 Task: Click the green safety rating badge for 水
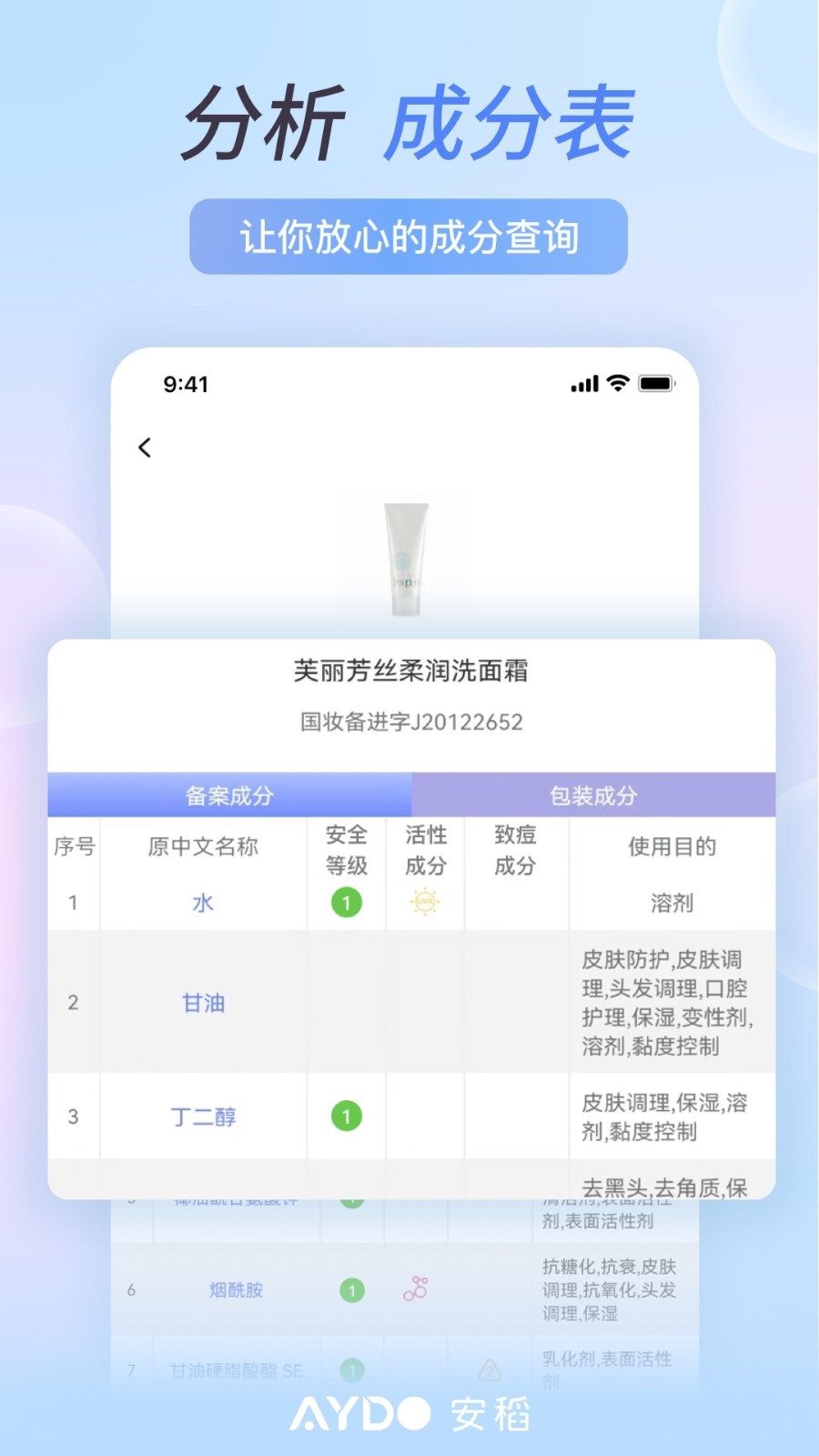(x=347, y=903)
